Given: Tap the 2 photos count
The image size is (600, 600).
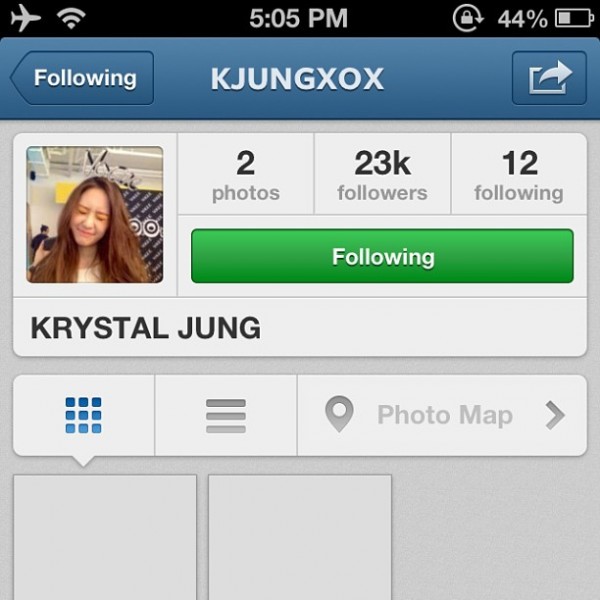Looking at the screenshot, I should pos(246,175).
